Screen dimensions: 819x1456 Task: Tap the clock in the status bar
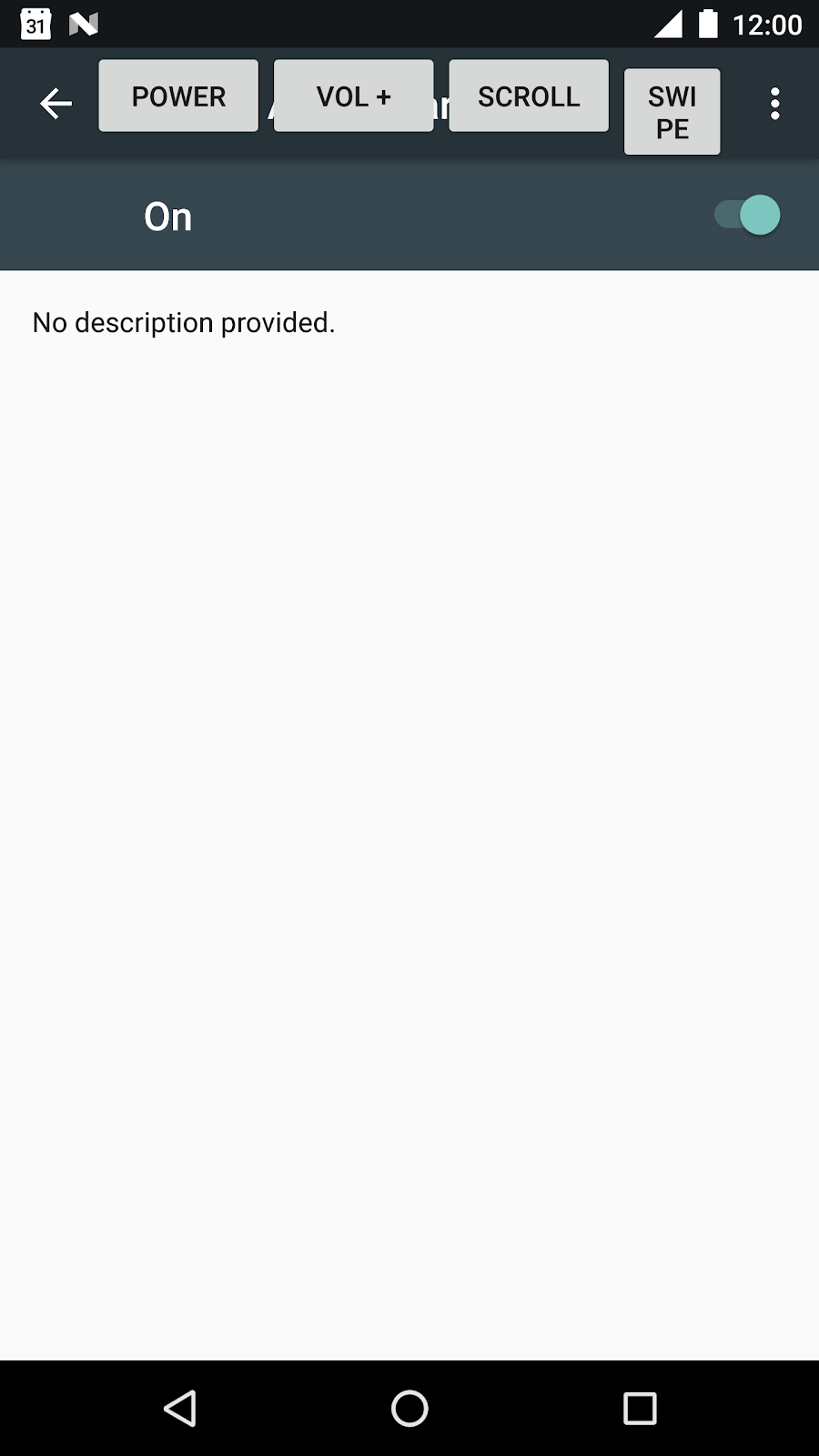point(769,23)
